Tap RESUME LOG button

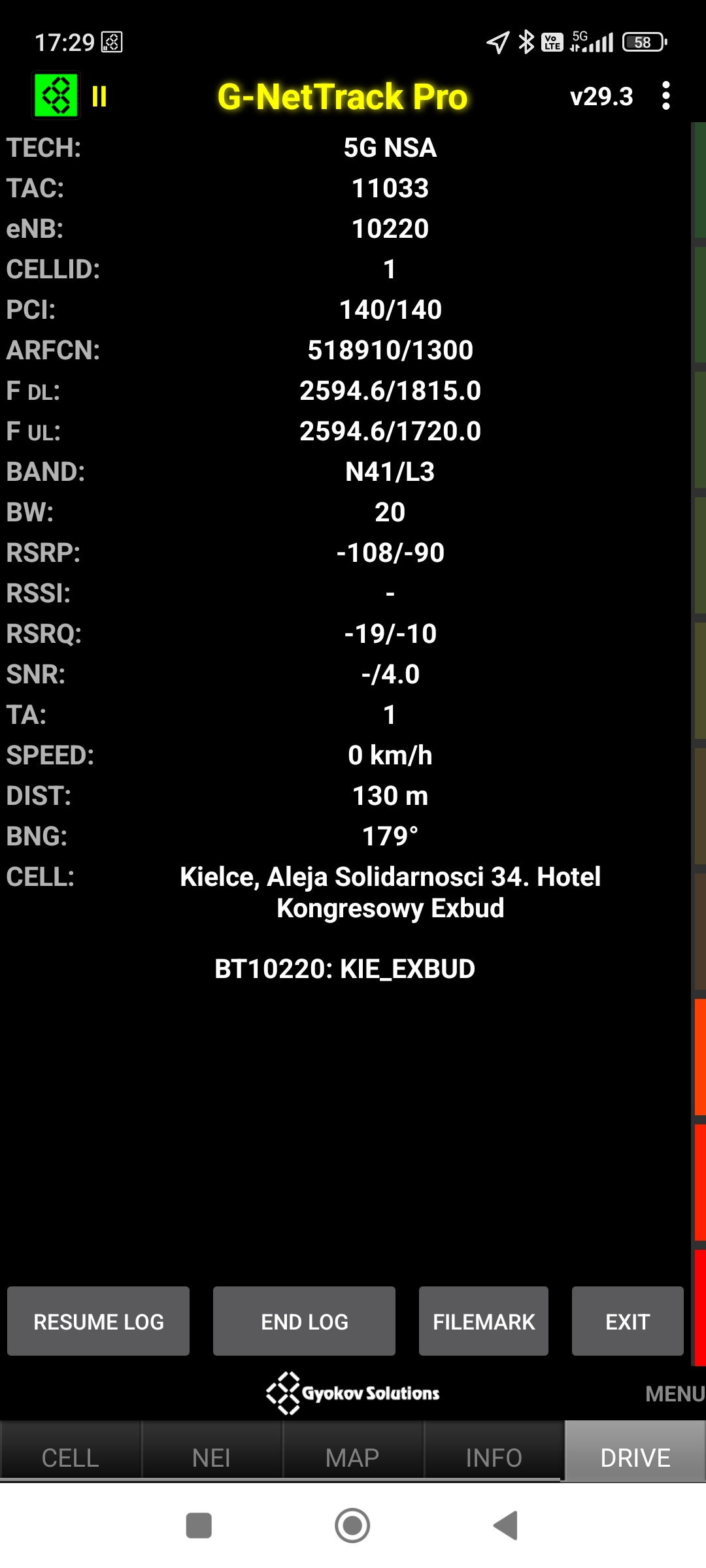click(98, 1321)
